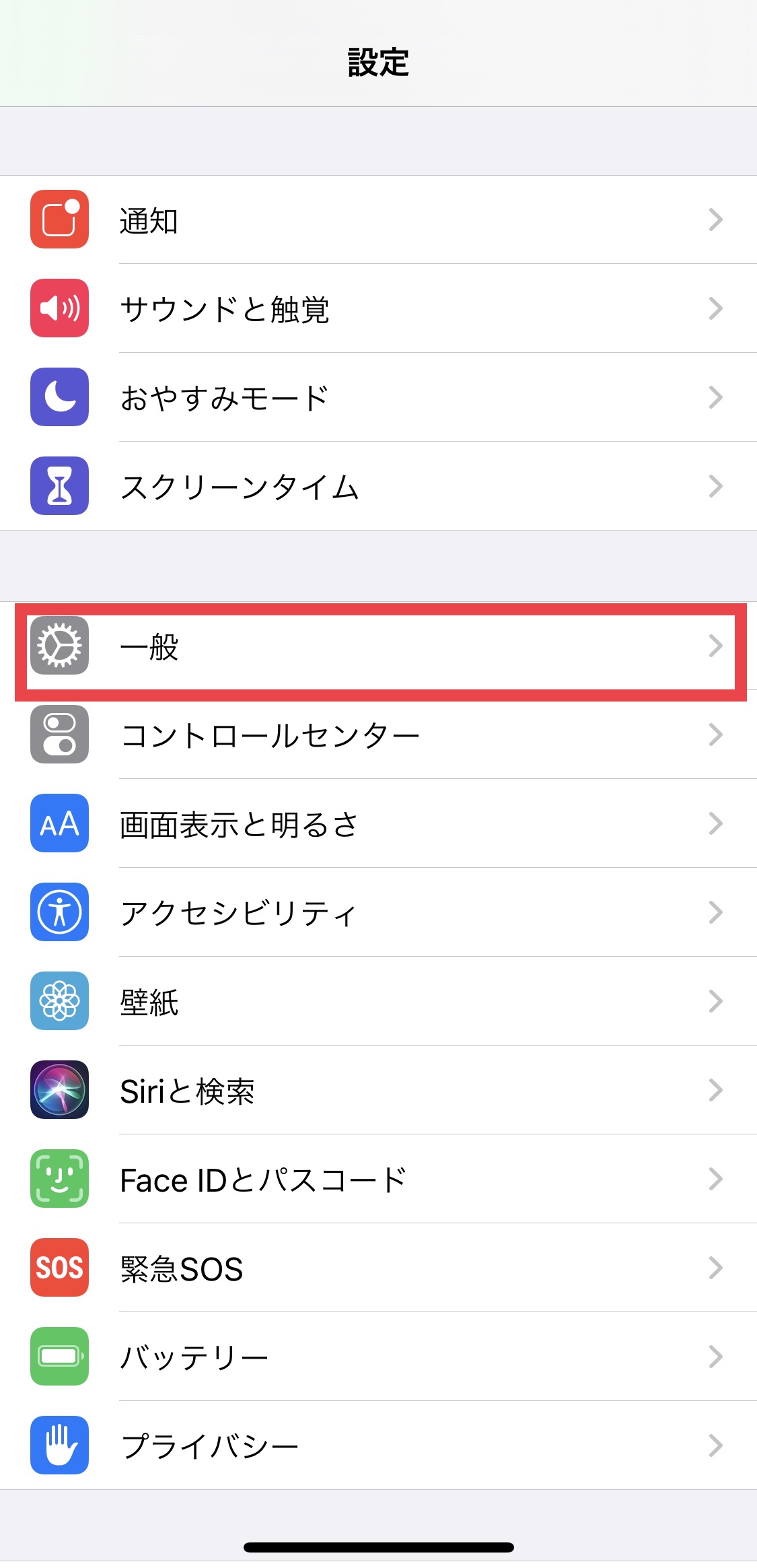Open おやすみモード settings
This screenshot has height=1568, width=757.
[377, 397]
